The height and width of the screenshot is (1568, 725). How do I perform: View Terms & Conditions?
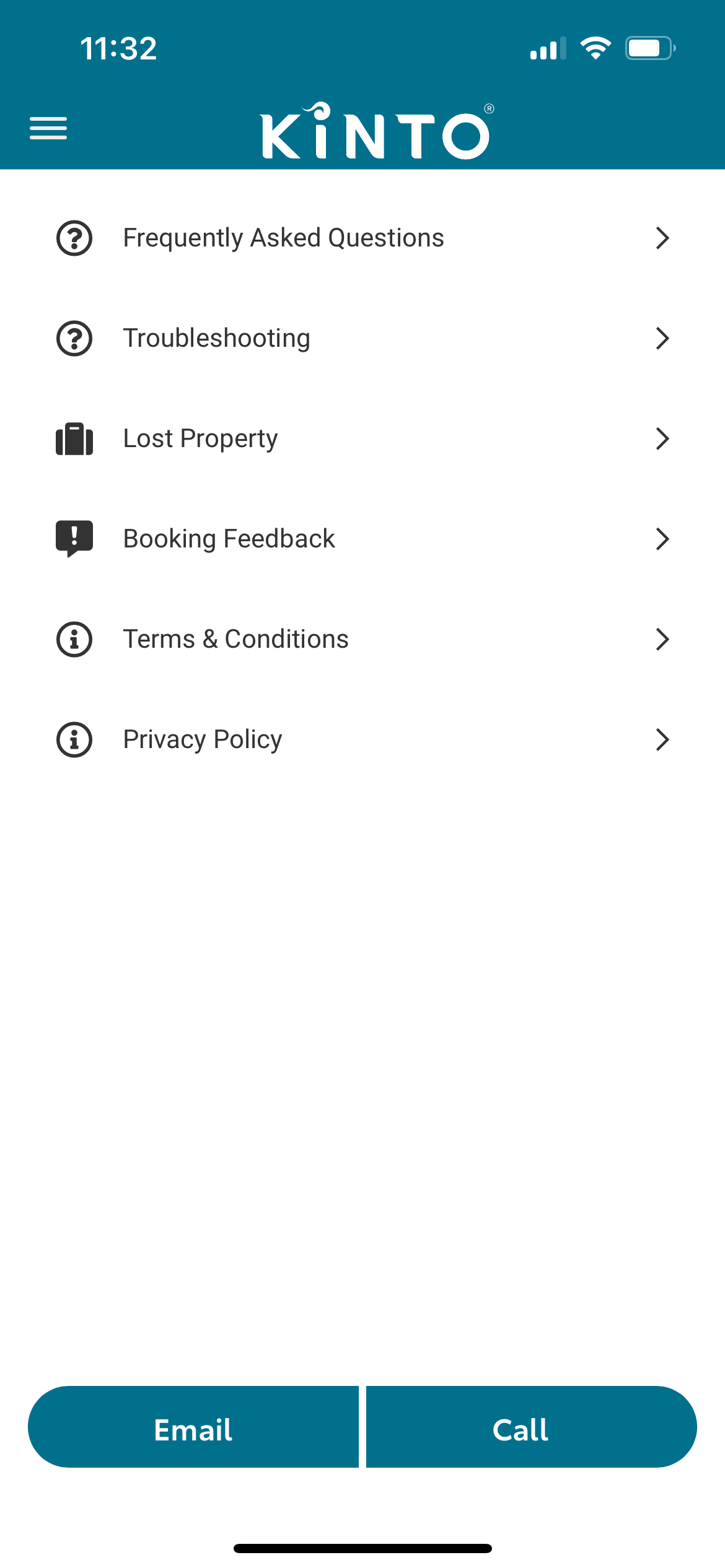[236, 639]
